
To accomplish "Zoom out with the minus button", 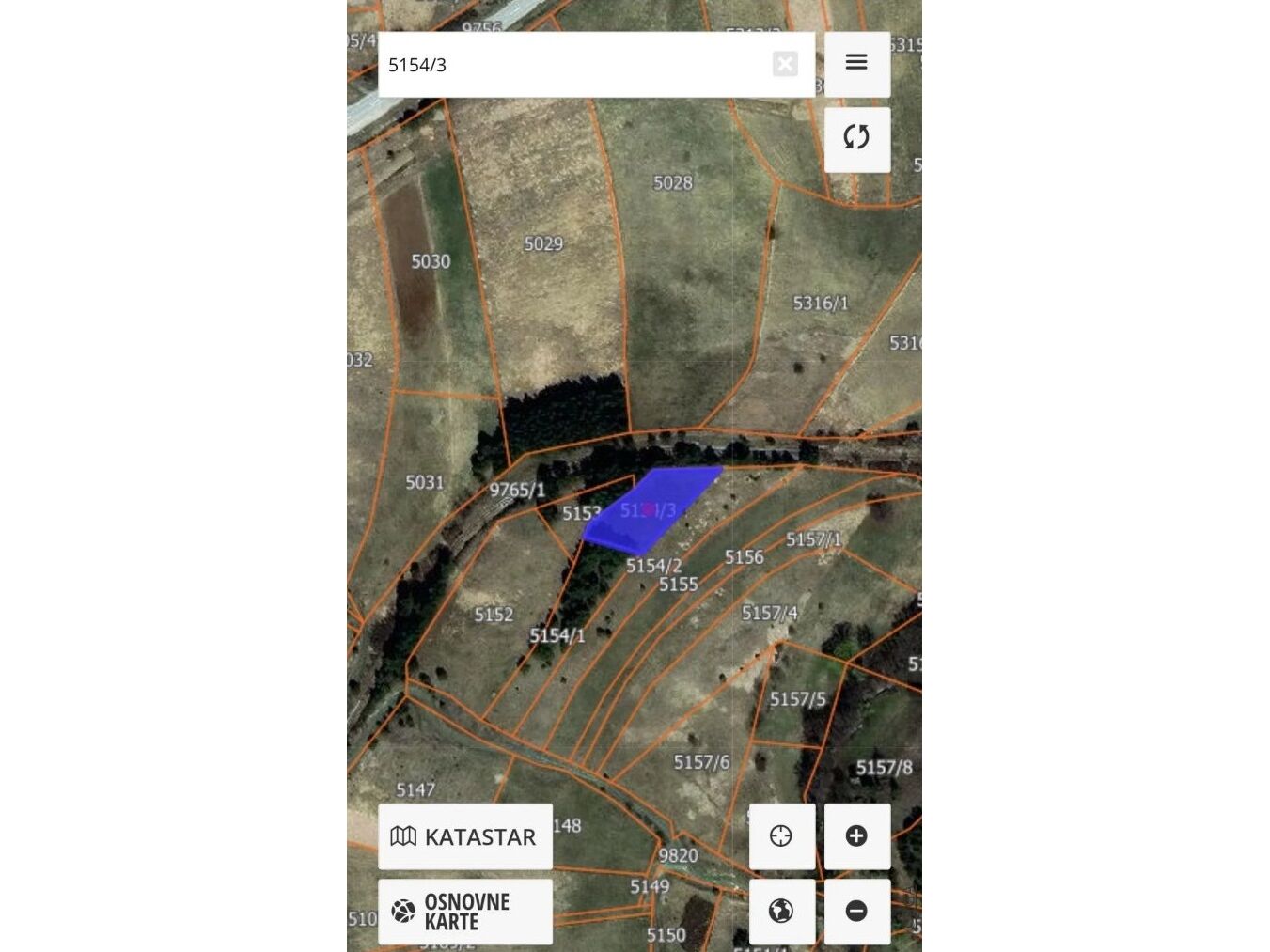I will coord(856,912).
